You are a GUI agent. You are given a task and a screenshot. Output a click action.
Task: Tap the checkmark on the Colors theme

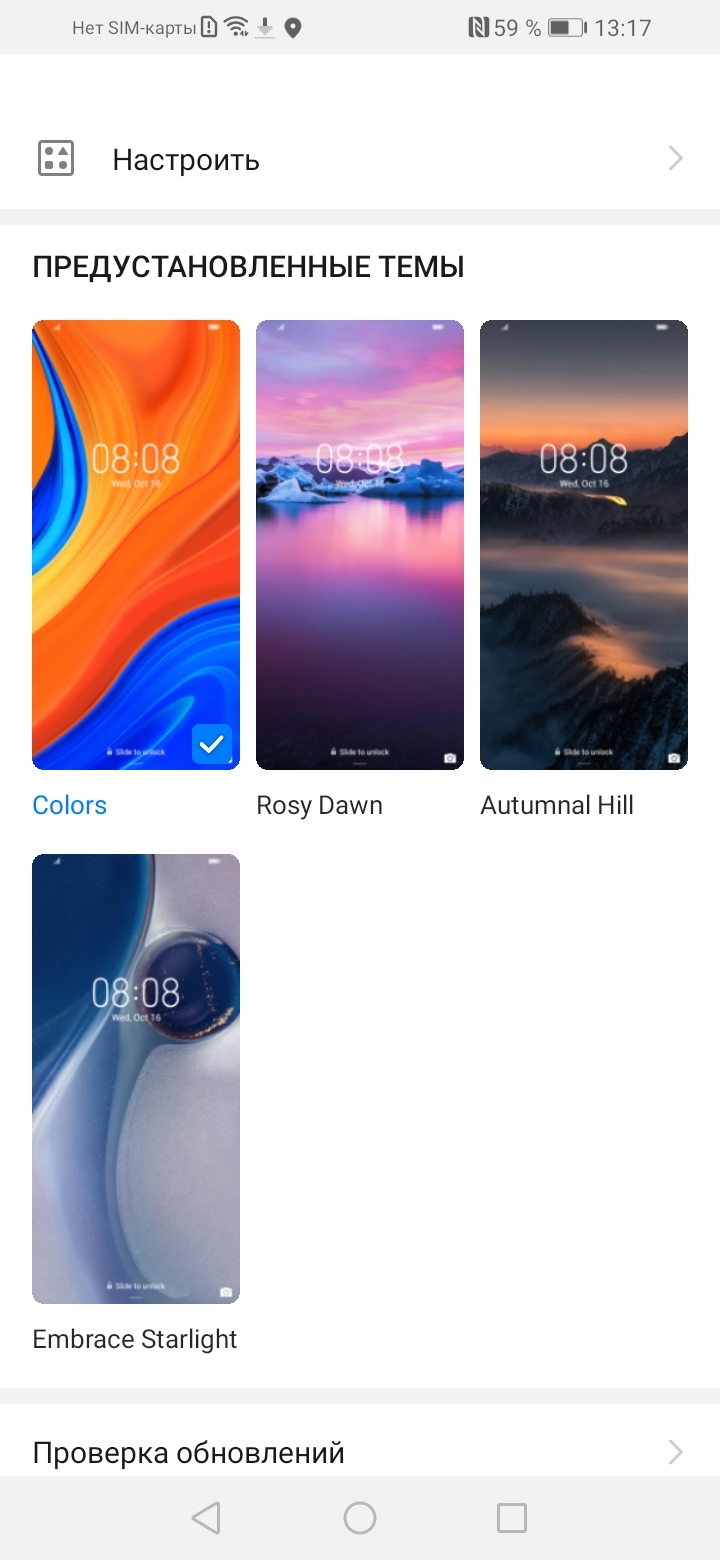[x=212, y=743]
